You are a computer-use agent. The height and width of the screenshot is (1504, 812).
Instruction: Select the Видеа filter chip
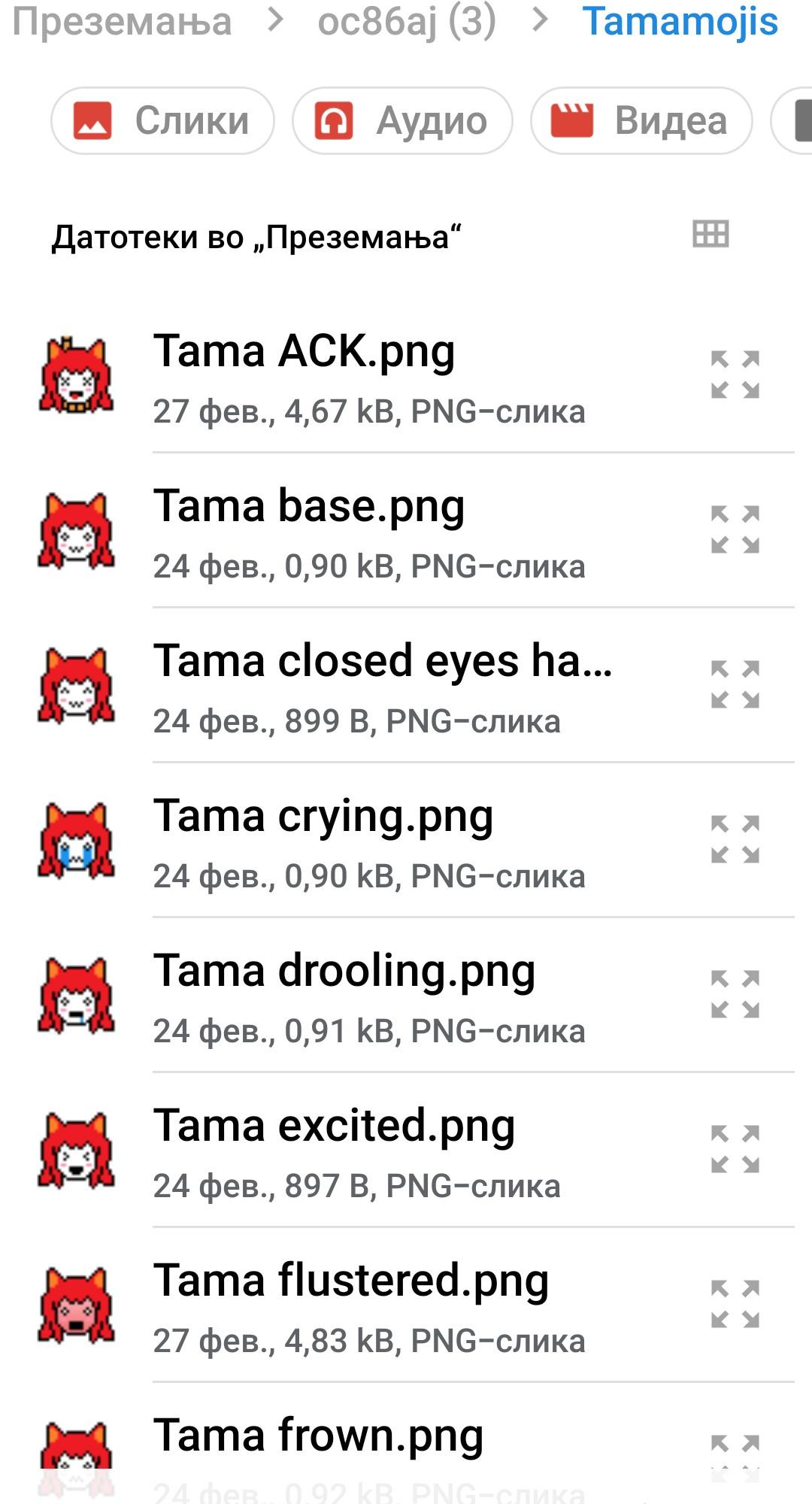point(641,121)
